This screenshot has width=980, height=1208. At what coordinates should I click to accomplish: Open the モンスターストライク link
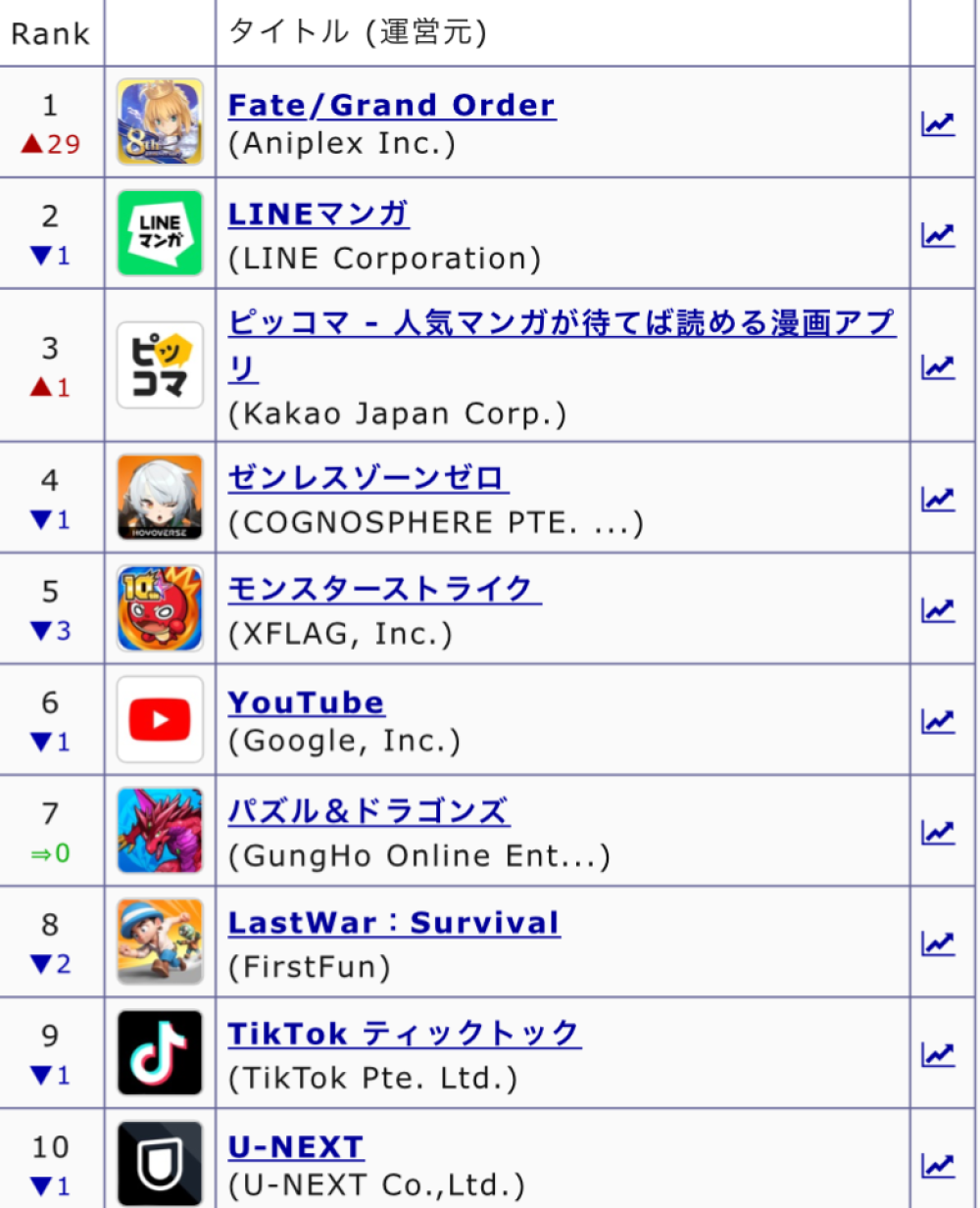pos(383,589)
